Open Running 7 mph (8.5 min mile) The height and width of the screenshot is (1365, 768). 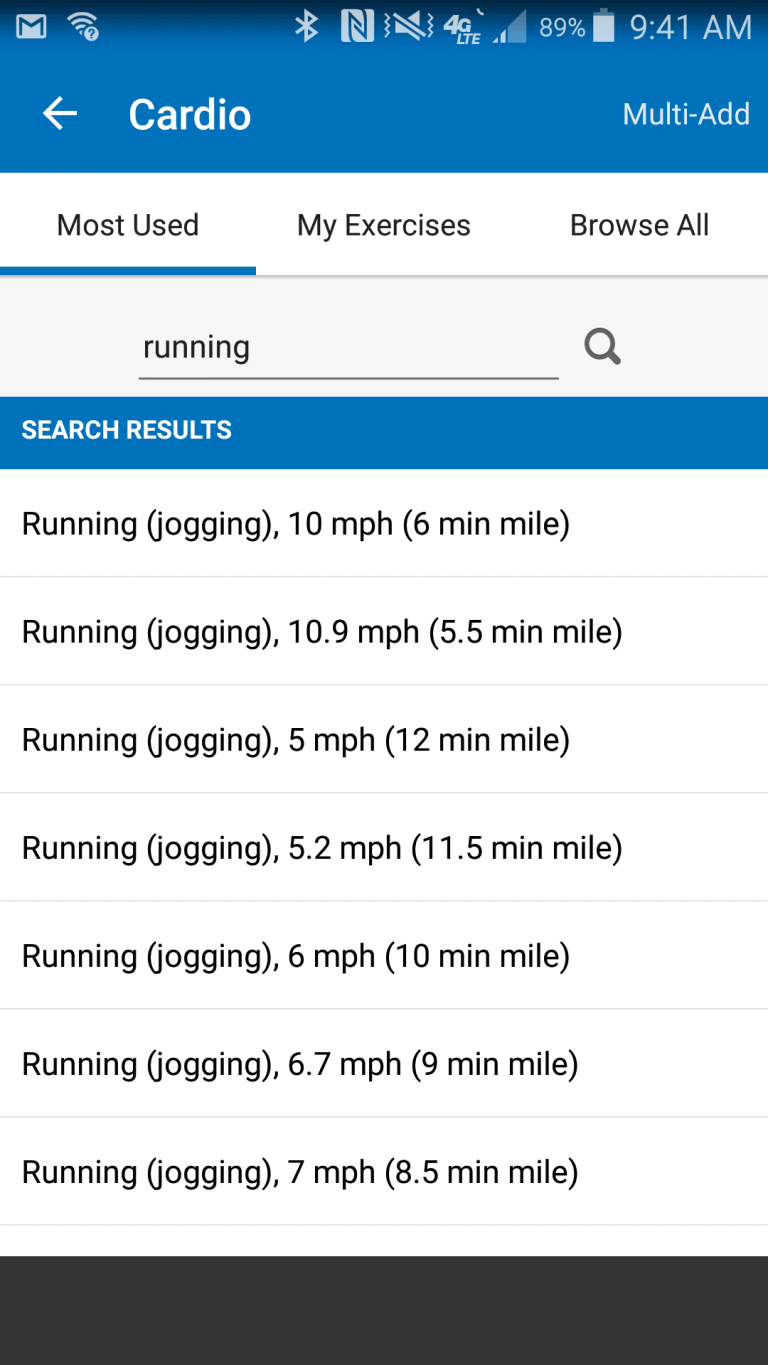pyautogui.click(x=384, y=1171)
